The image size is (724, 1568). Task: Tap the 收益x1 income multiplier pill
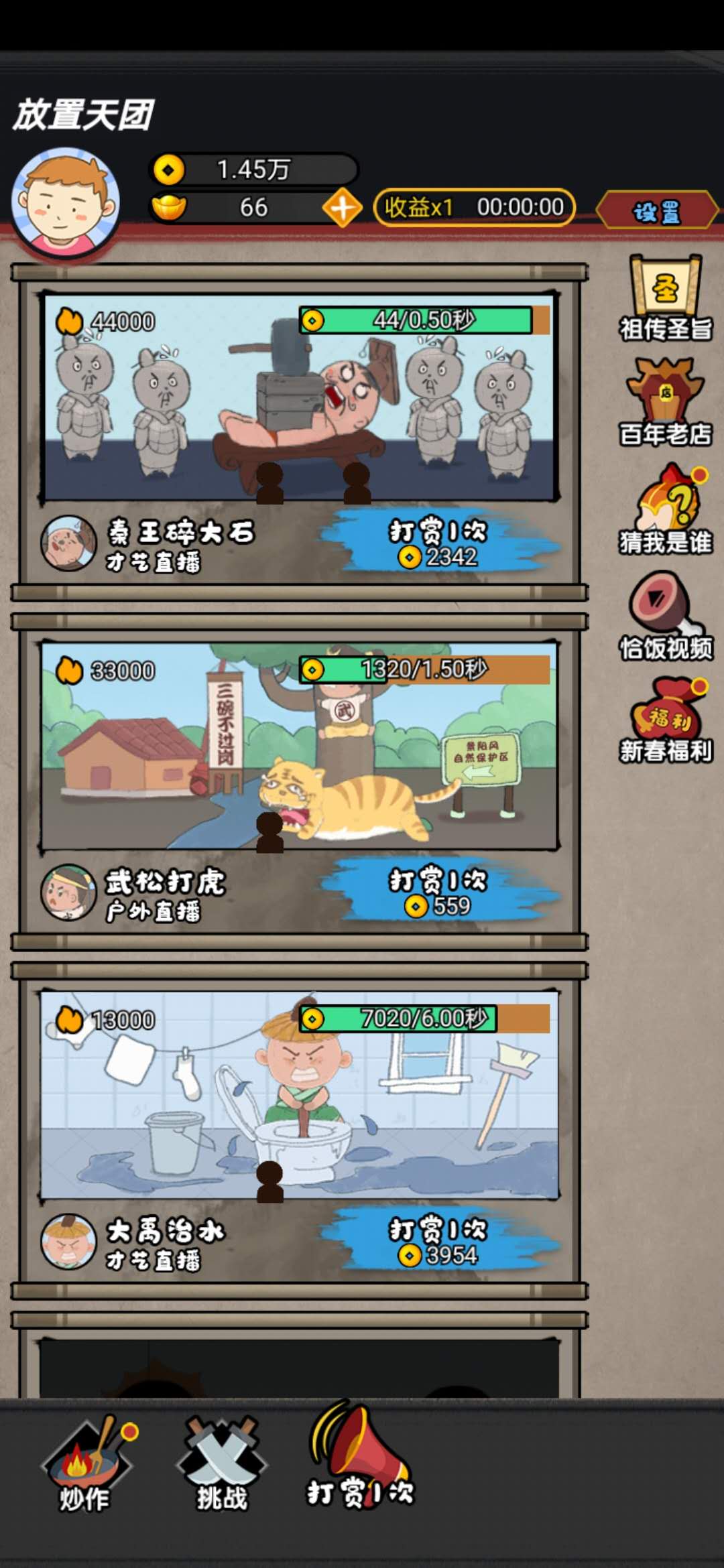pyautogui.click(x=474, y=208)
